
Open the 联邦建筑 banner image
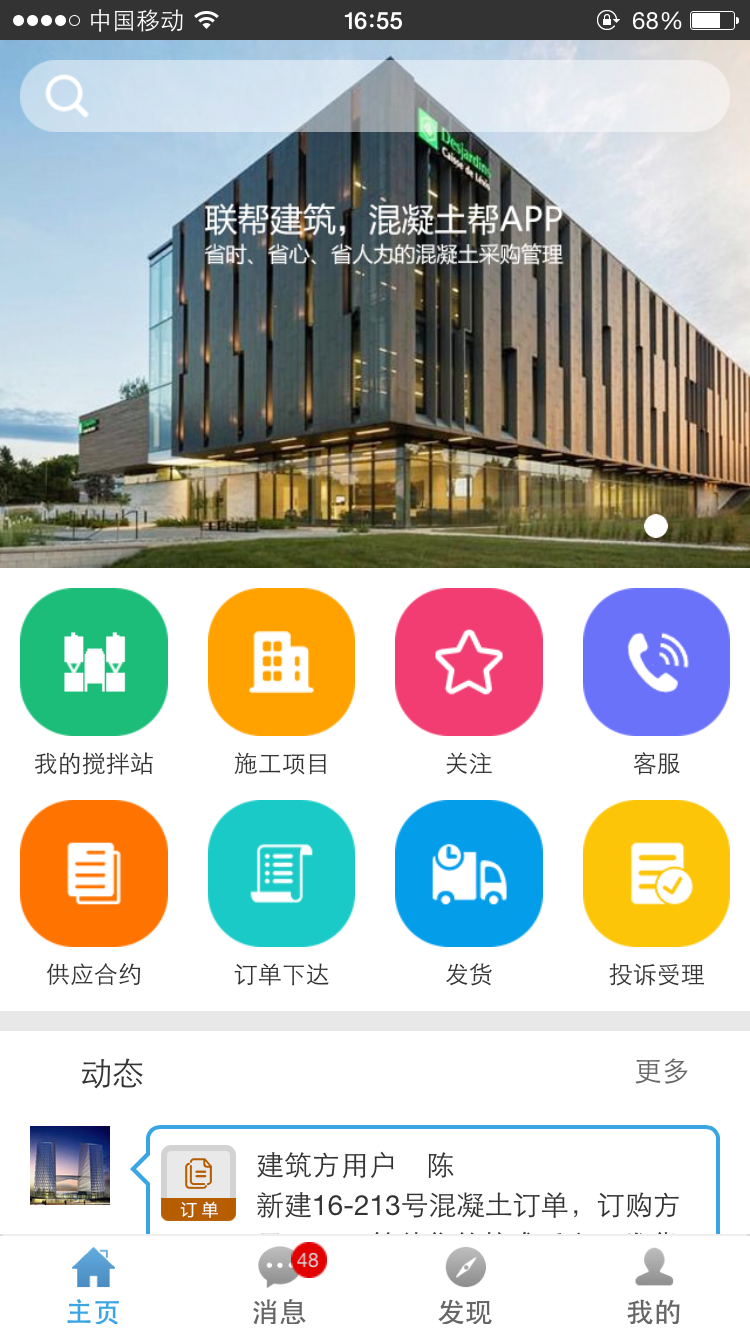(x=375, y=350)
